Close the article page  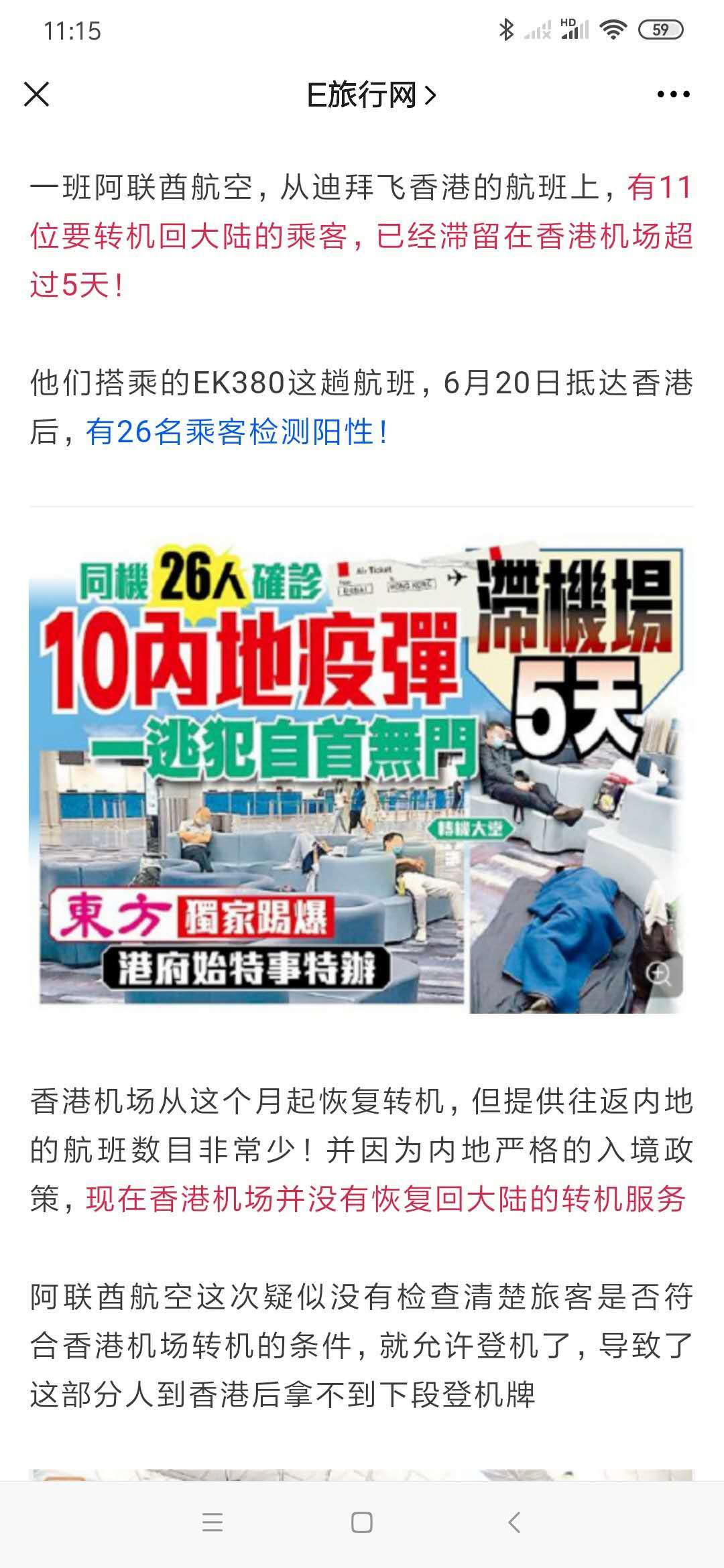(37, 94)
